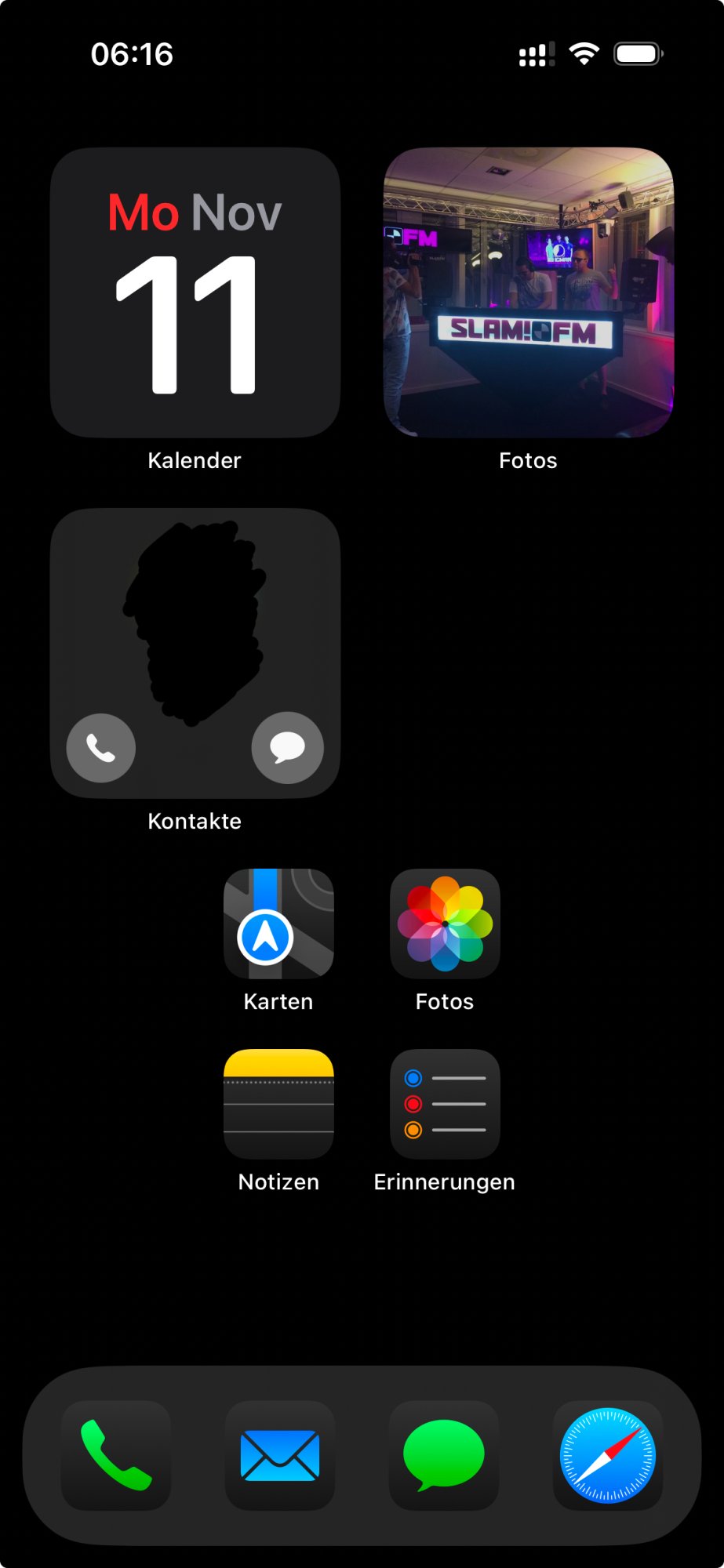Launch the Karten app
This screenshot has height=1568, width=724.
tap(278, 924)
